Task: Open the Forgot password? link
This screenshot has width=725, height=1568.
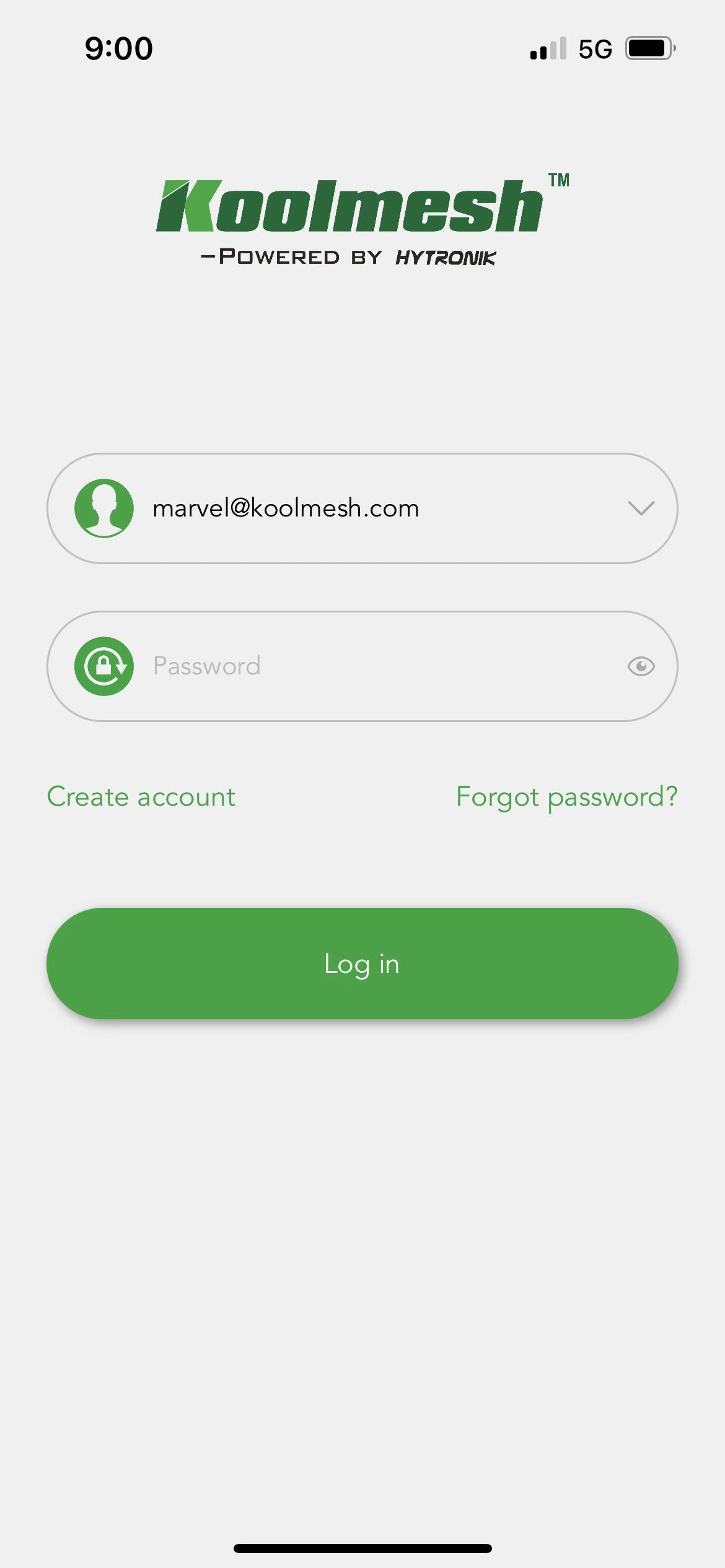Action: 566,797
